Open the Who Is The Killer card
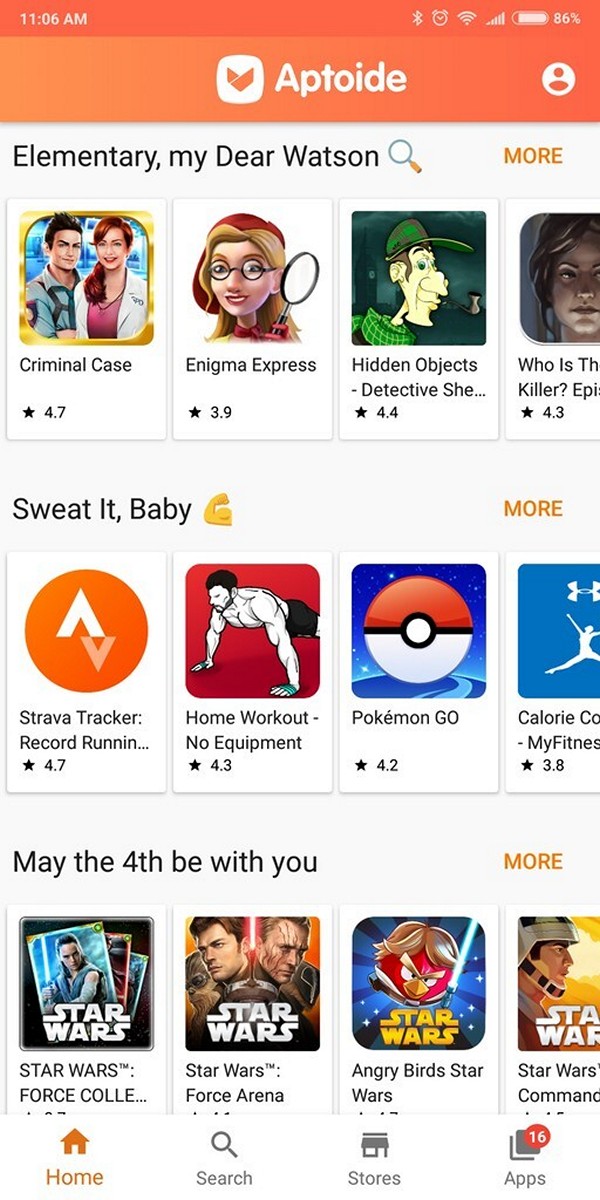600x1200 pixels. point(553,319)
